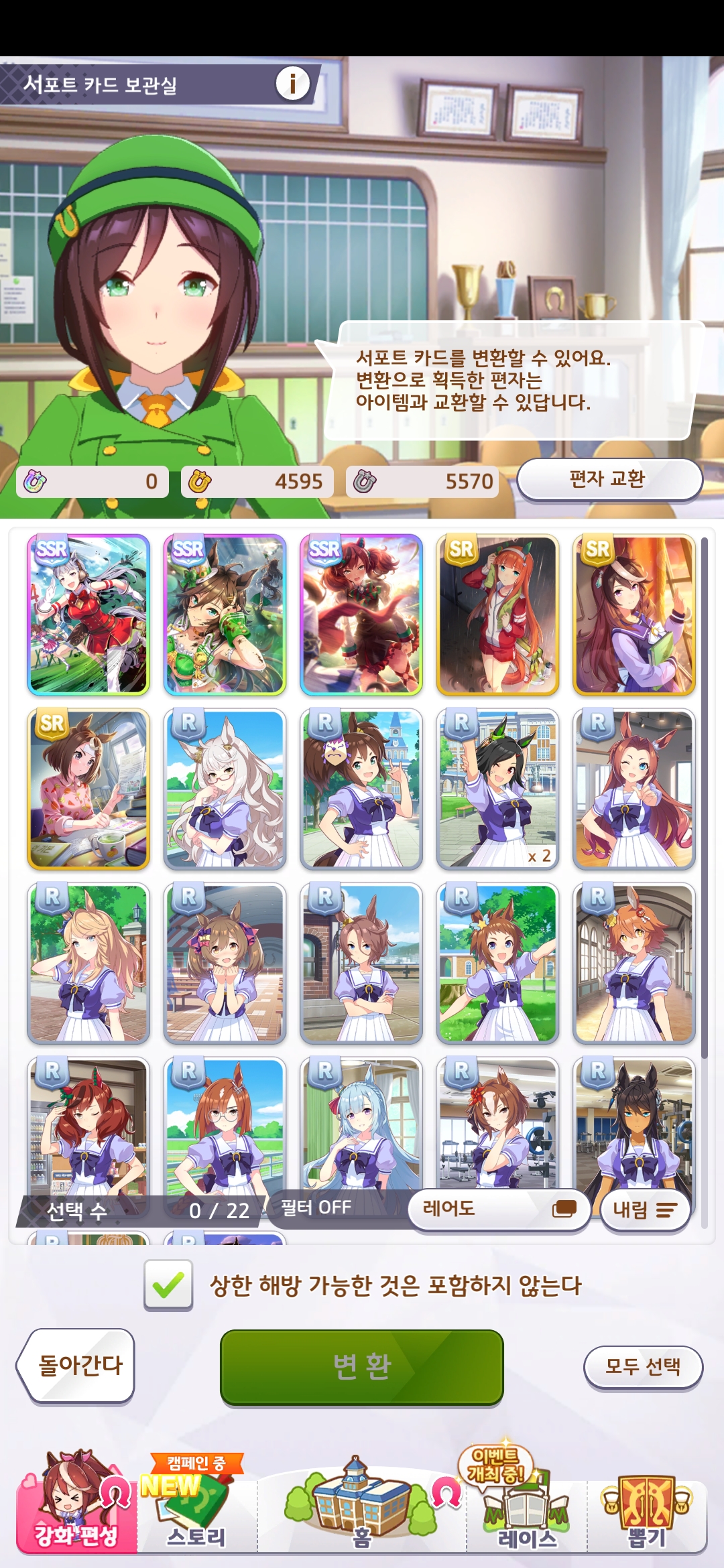The width and height of the screenshot is (724, 1568).
Task: Select the first SSR support card
Action: (x=88, y=614)
